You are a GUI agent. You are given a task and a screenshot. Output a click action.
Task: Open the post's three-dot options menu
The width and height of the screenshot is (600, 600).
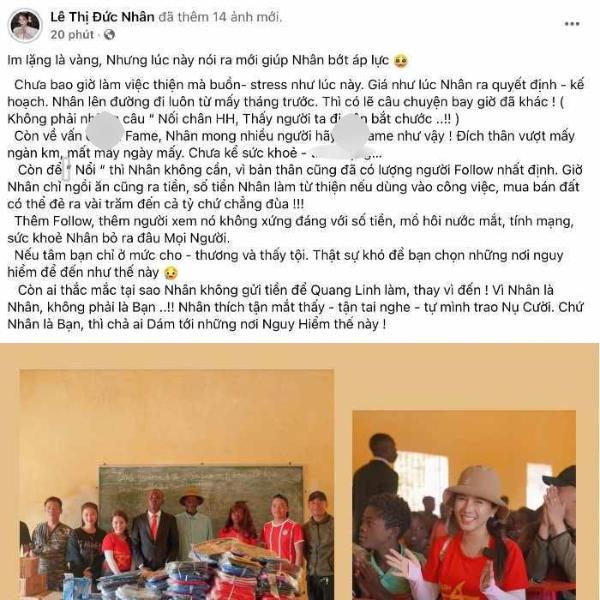pos(571,23)
